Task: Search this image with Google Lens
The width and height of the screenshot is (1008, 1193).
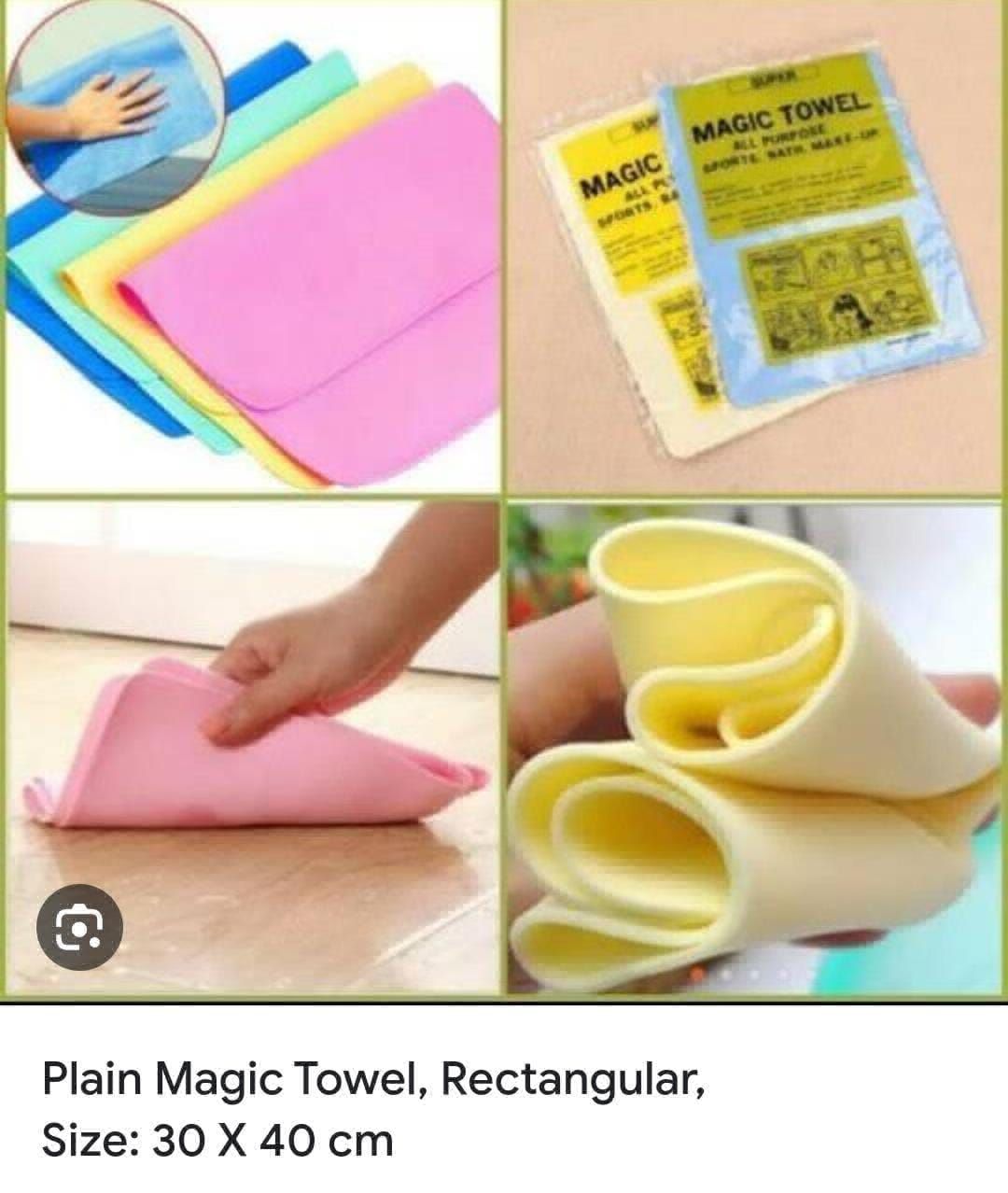Action: 79,925
